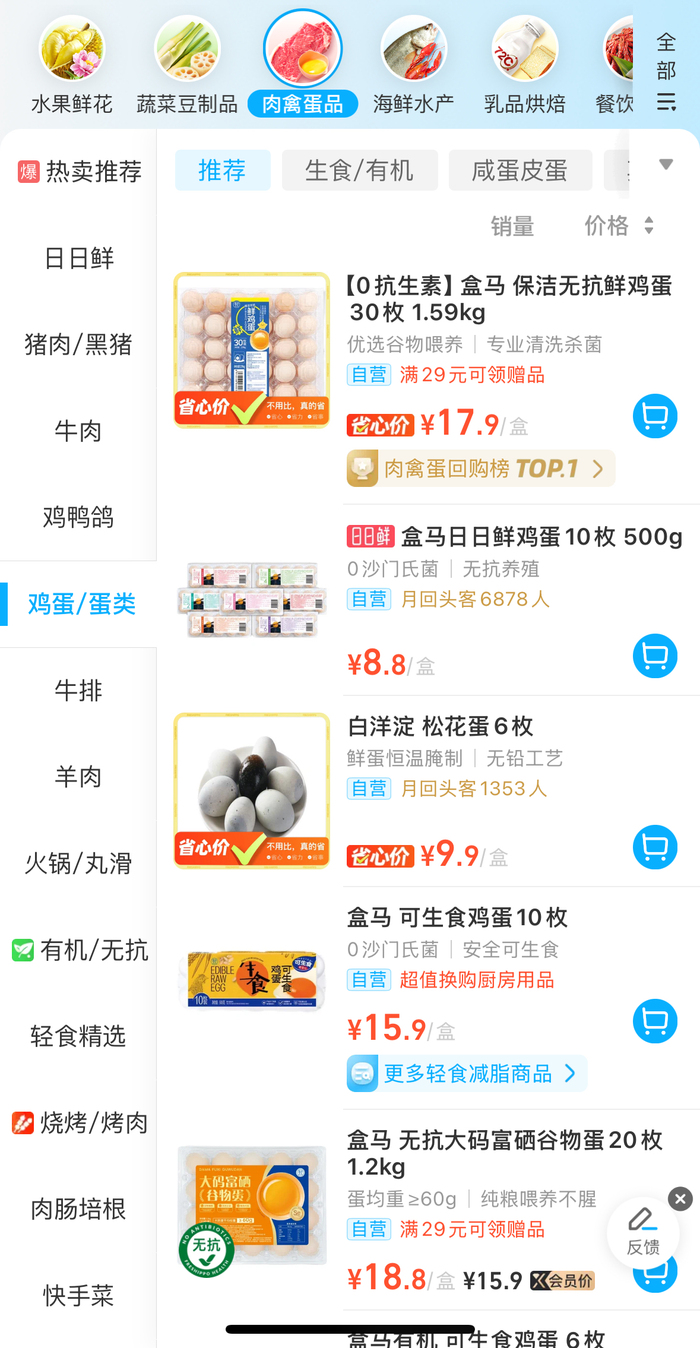
Task: Dismiss the 反馈 floating button
Action: tap(680, 1199)
